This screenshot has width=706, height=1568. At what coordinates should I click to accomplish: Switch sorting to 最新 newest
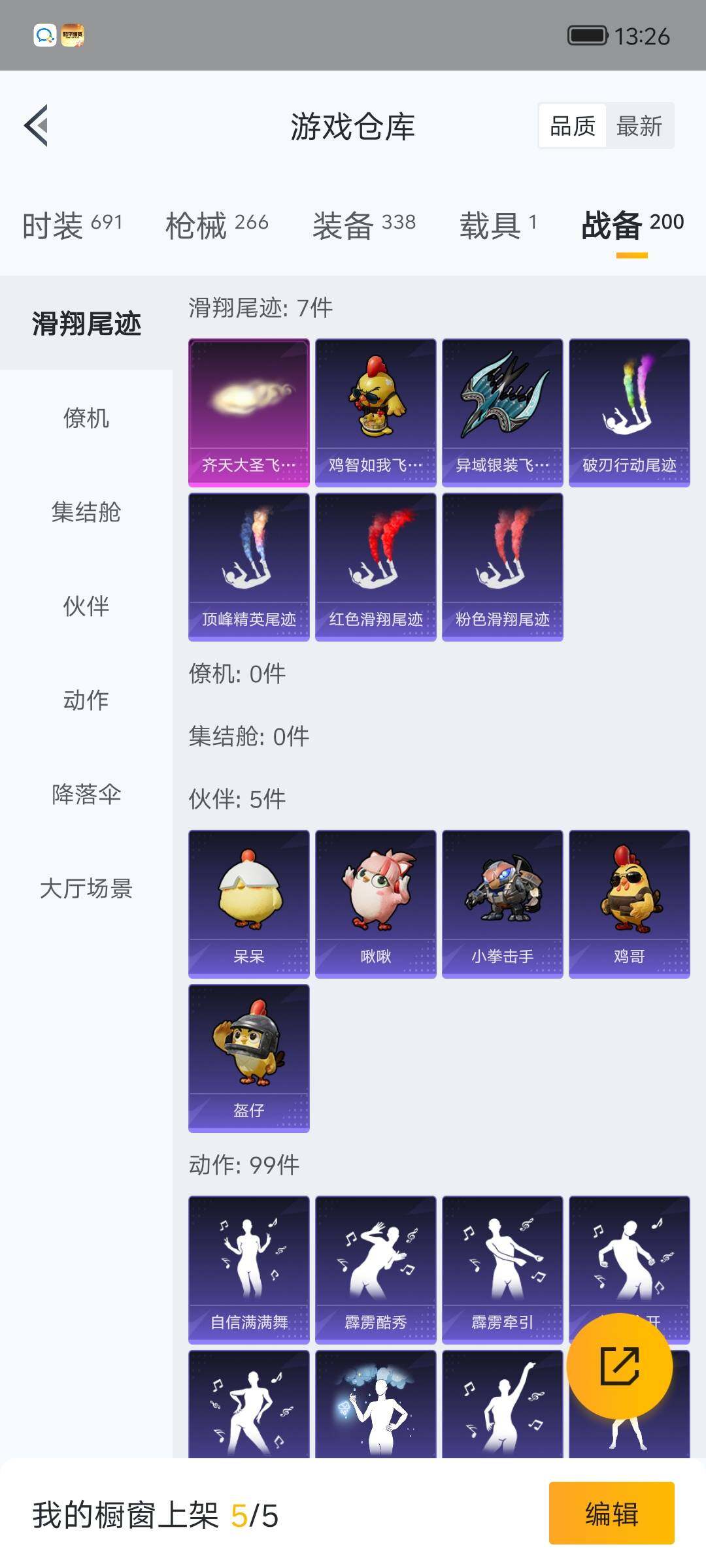pos(639,125)
